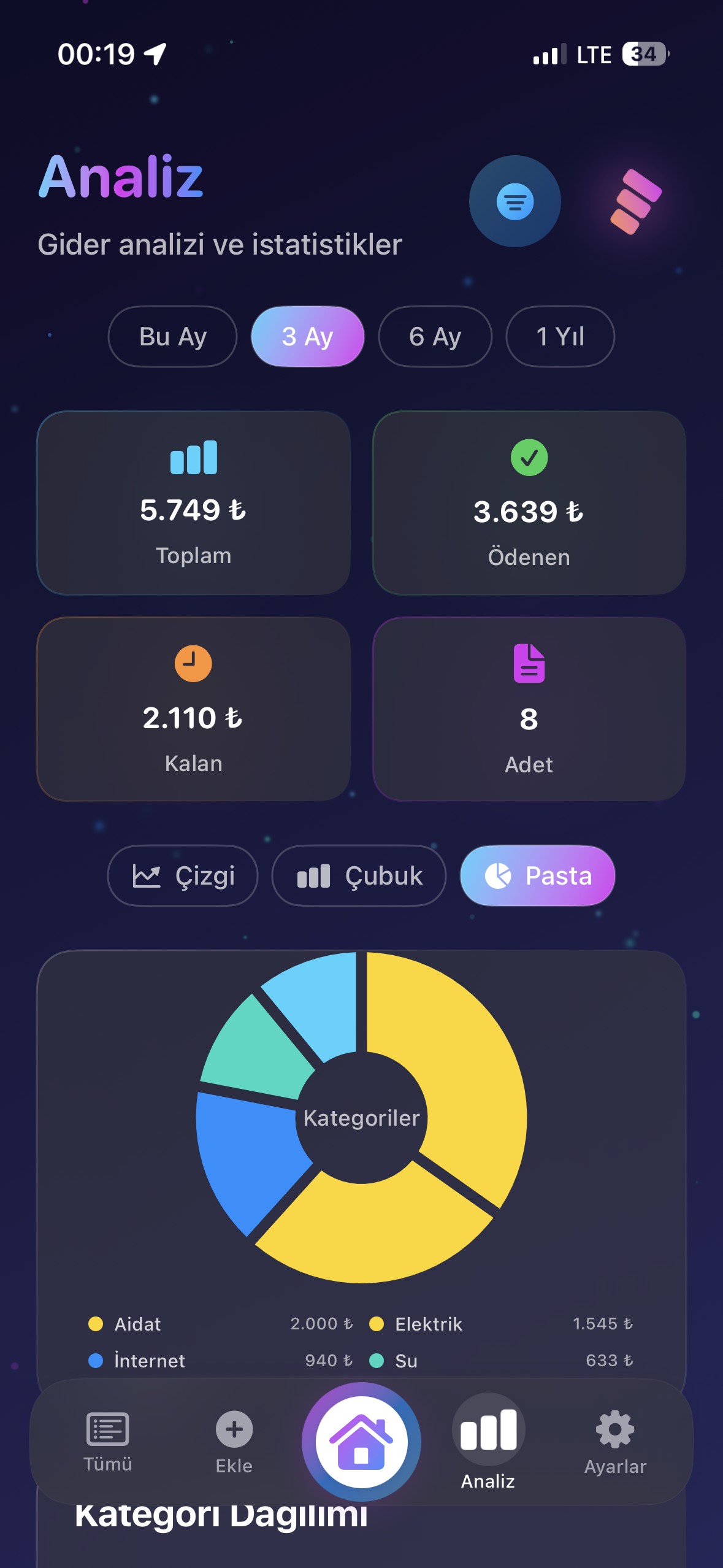The height and width of the screenshot is (1568, 723).
Task: Select the 3 Ay period chip
Action: [x=307, y=337]
